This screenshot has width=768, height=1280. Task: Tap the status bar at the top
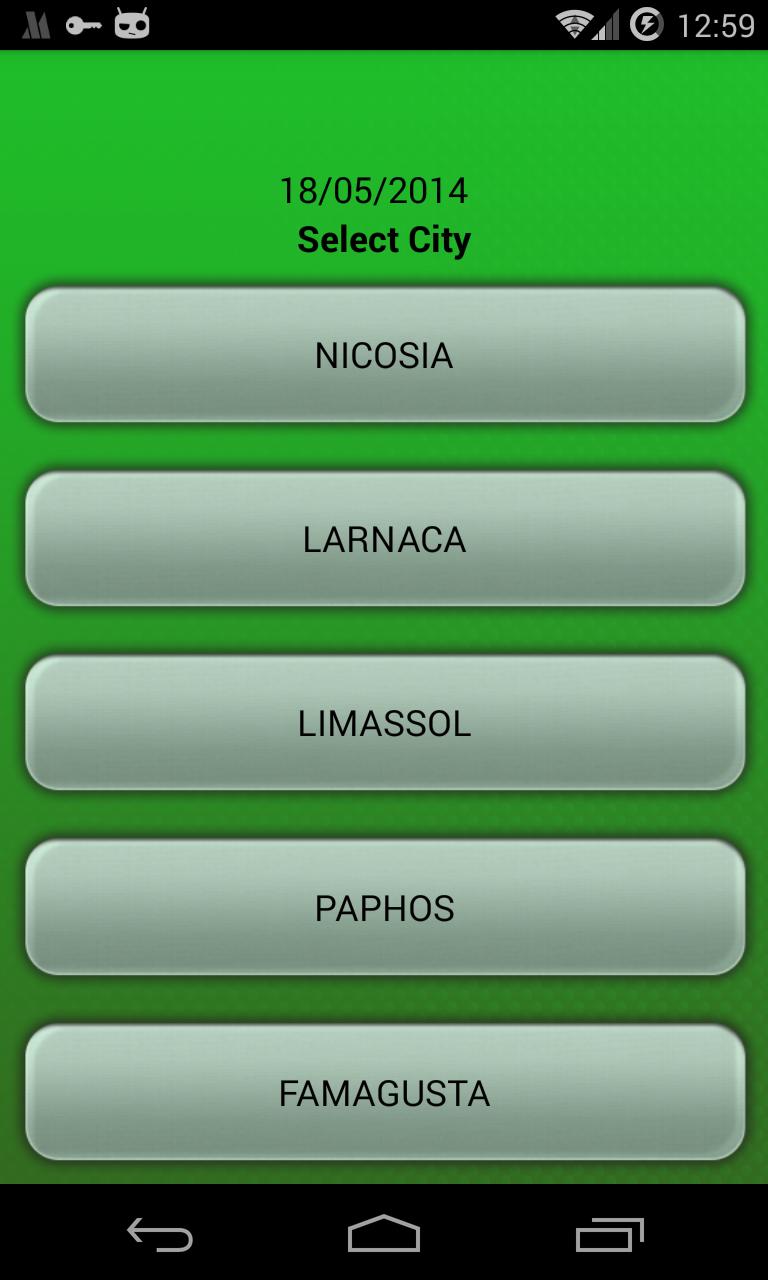[x=300, y=25]
